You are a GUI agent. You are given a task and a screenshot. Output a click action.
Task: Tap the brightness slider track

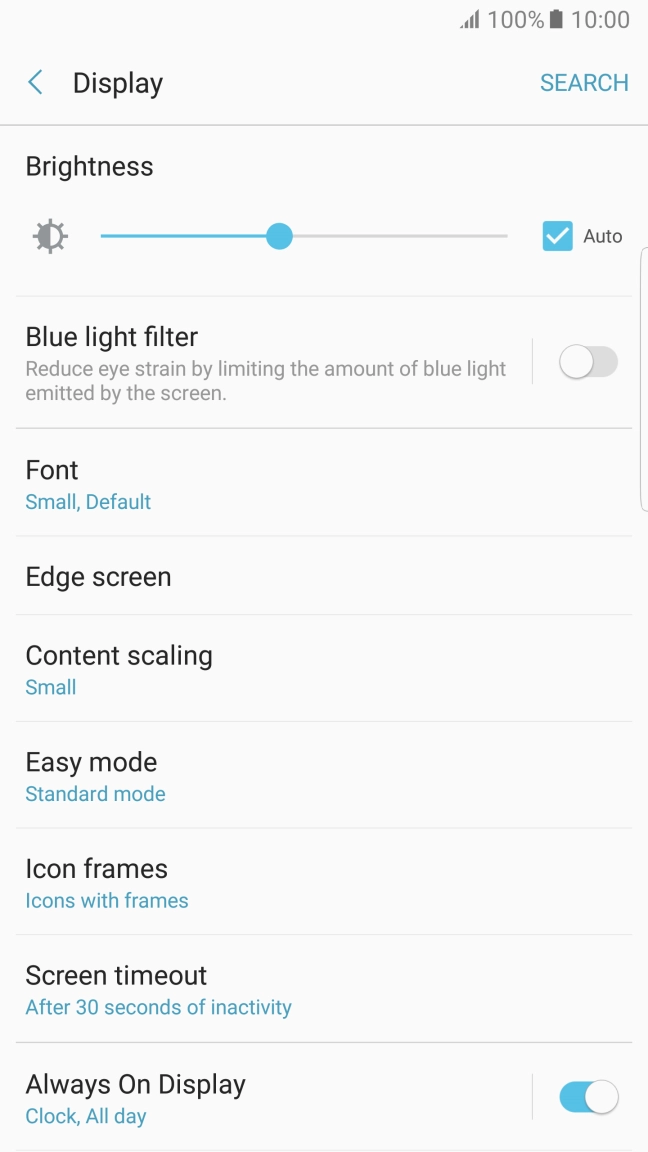(400, 237)
